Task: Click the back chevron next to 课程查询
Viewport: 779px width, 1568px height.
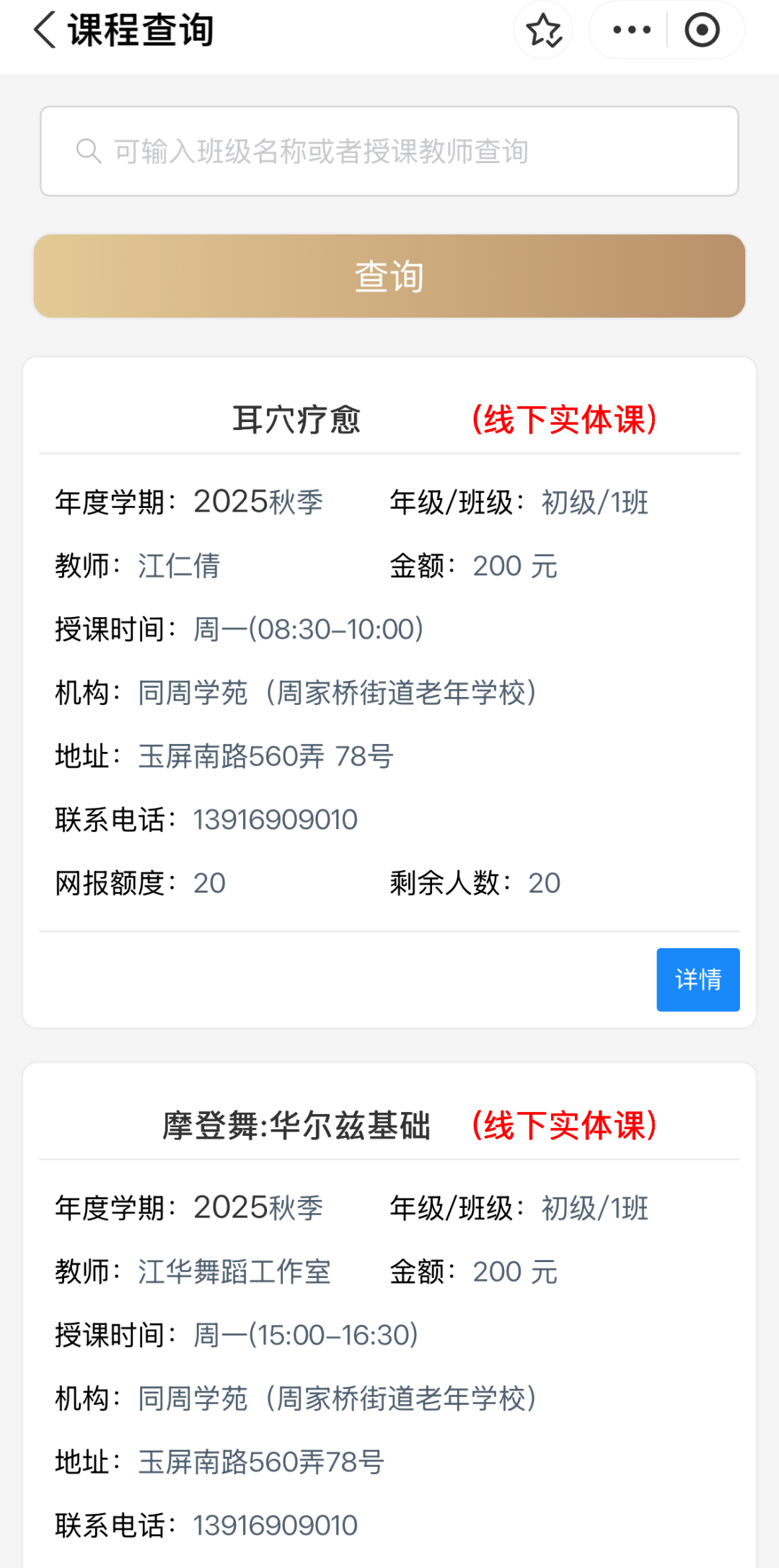Action: pyautogui.click(x=45, y=30)
